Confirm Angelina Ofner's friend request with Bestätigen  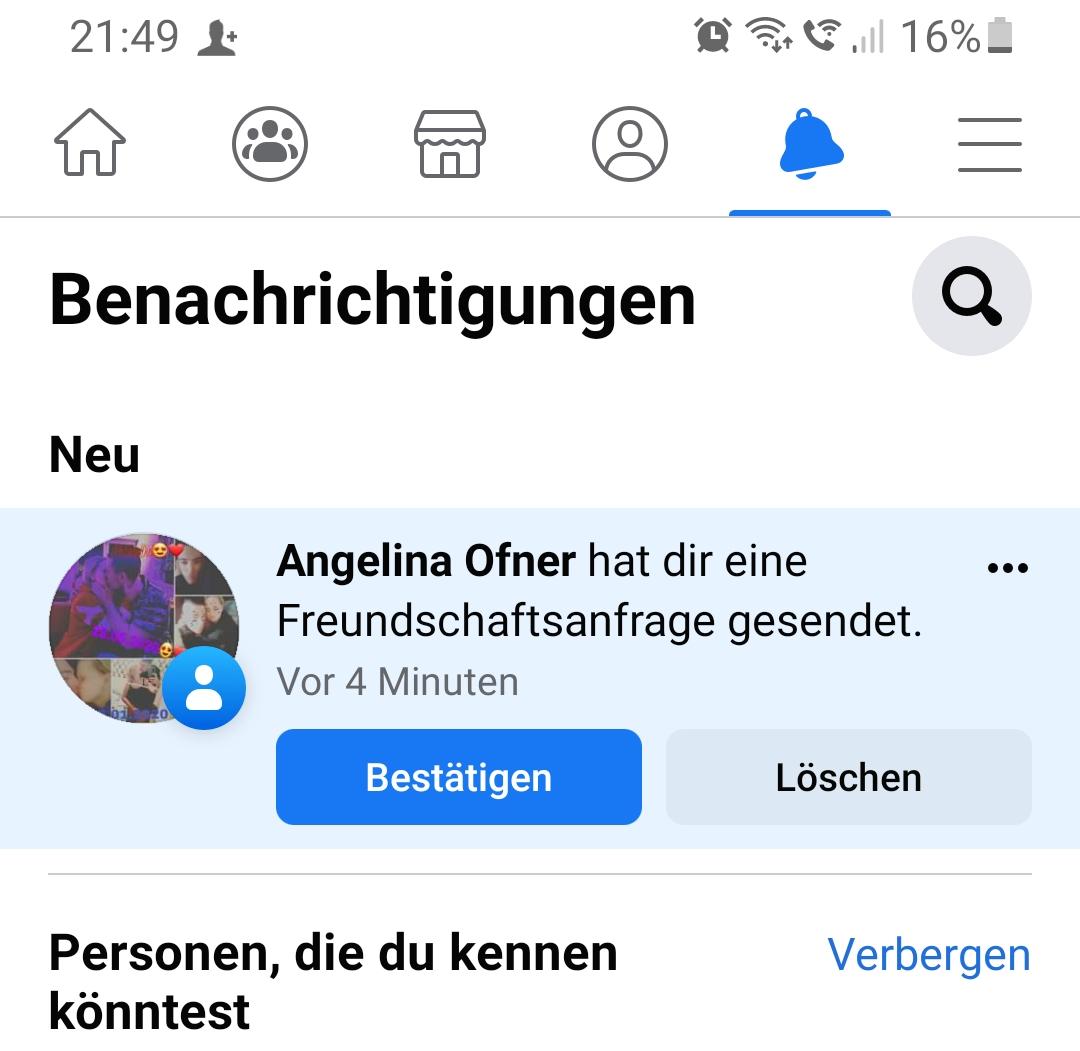[x=459, y=777]
